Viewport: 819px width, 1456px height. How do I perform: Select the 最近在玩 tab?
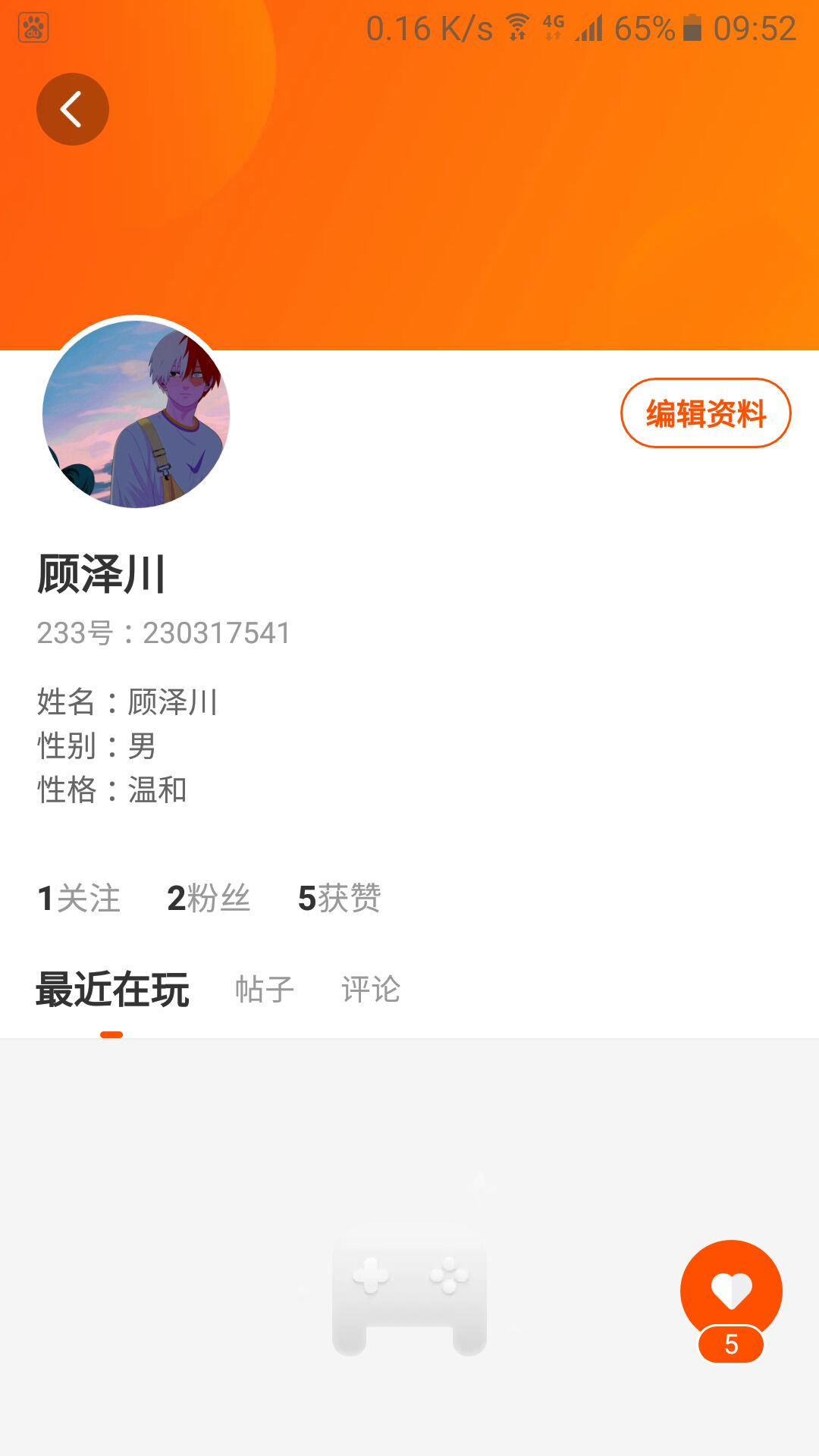pos(112,990)
